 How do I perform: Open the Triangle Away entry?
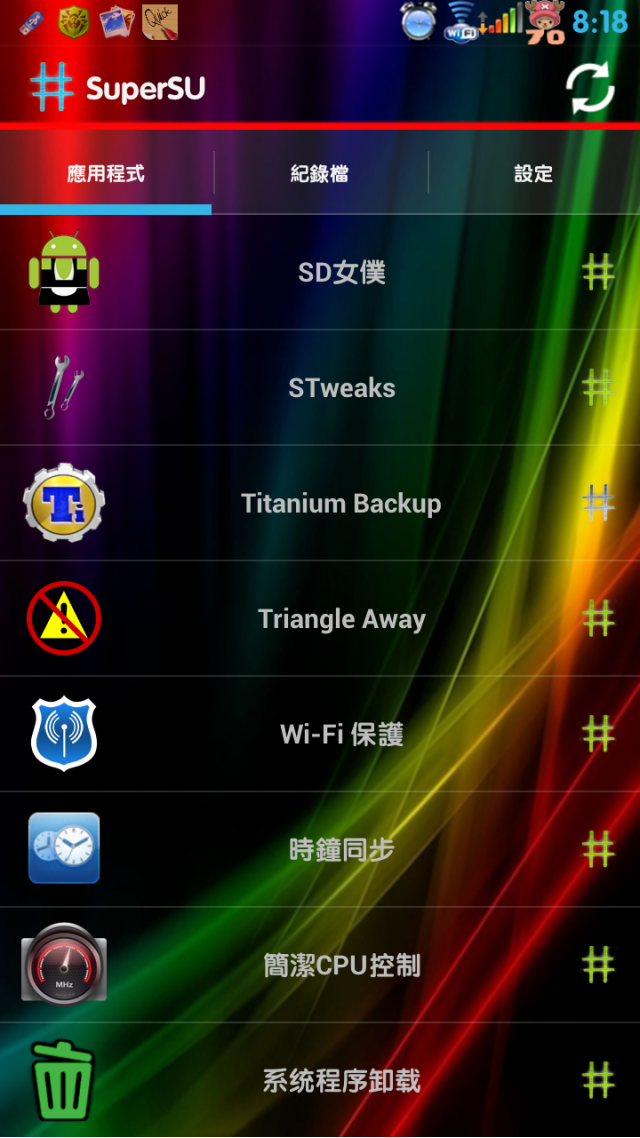pyautogui.click(x=341, y=619)
